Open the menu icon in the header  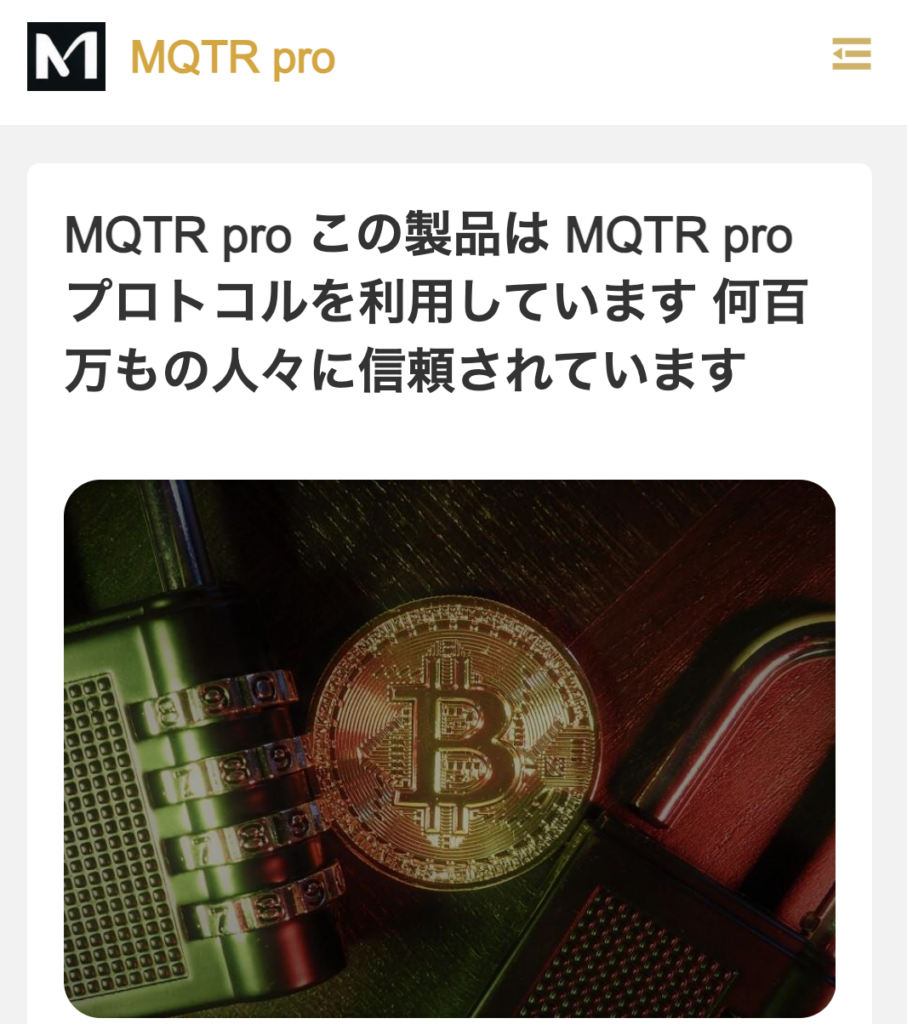pos(851,54)
